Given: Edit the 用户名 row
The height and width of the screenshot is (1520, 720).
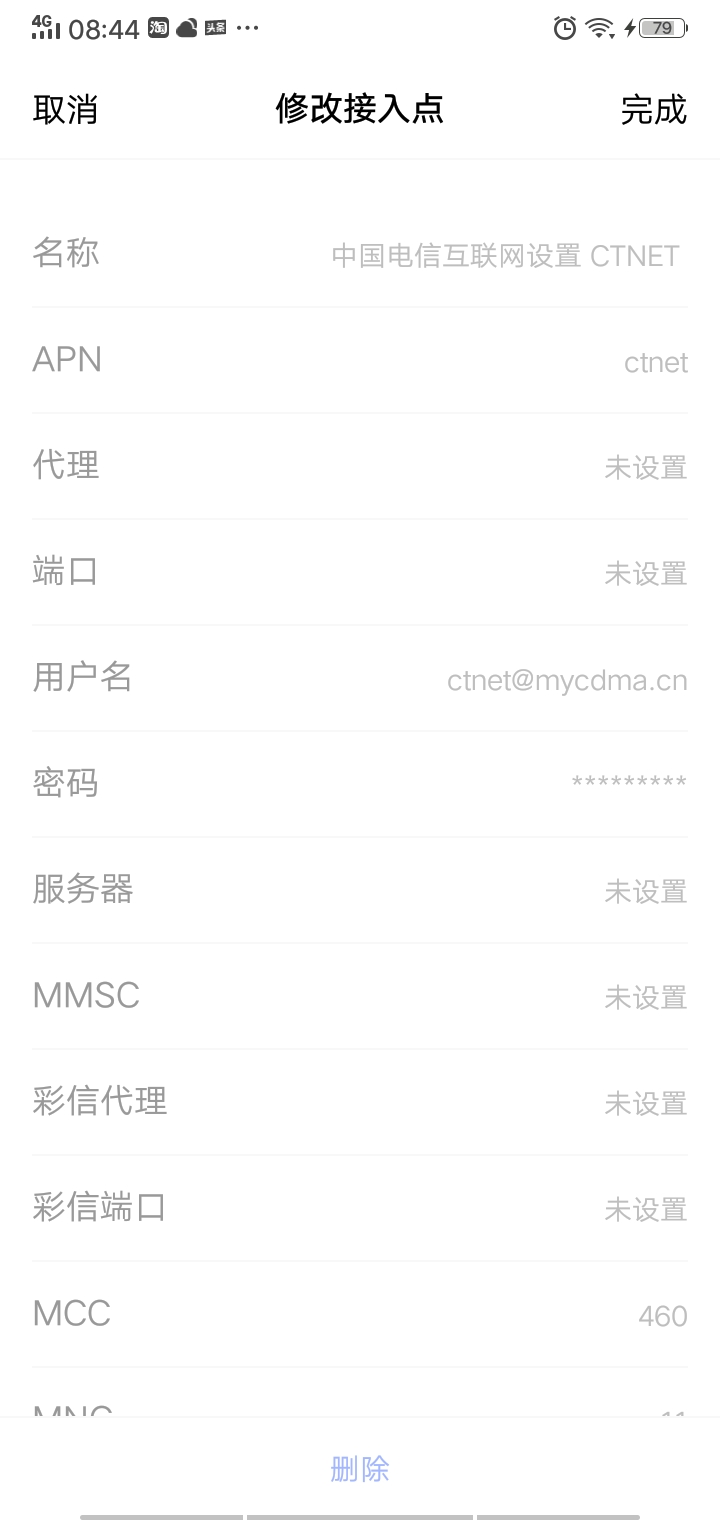Looking at the screenshot, I should tap(360, 678).
